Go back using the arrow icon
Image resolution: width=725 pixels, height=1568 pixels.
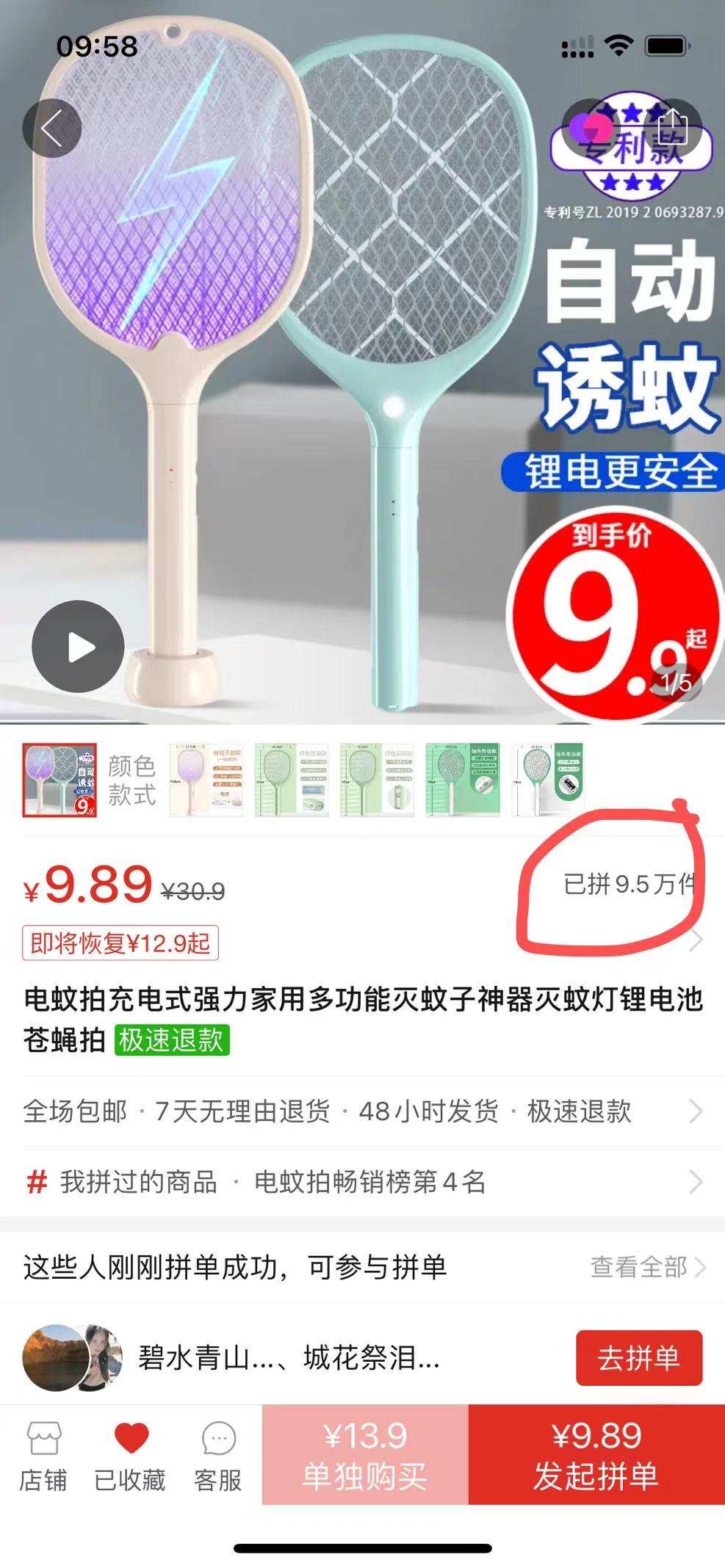(51, 128)
